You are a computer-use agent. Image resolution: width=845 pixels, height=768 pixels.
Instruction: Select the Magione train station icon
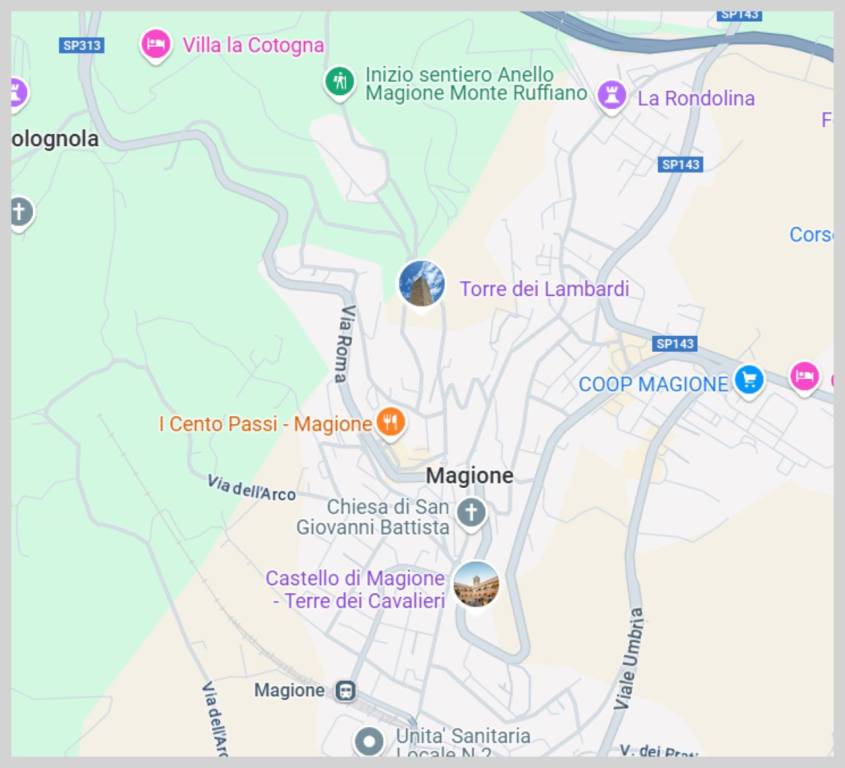pyautogui.click(x=345, y=690)
